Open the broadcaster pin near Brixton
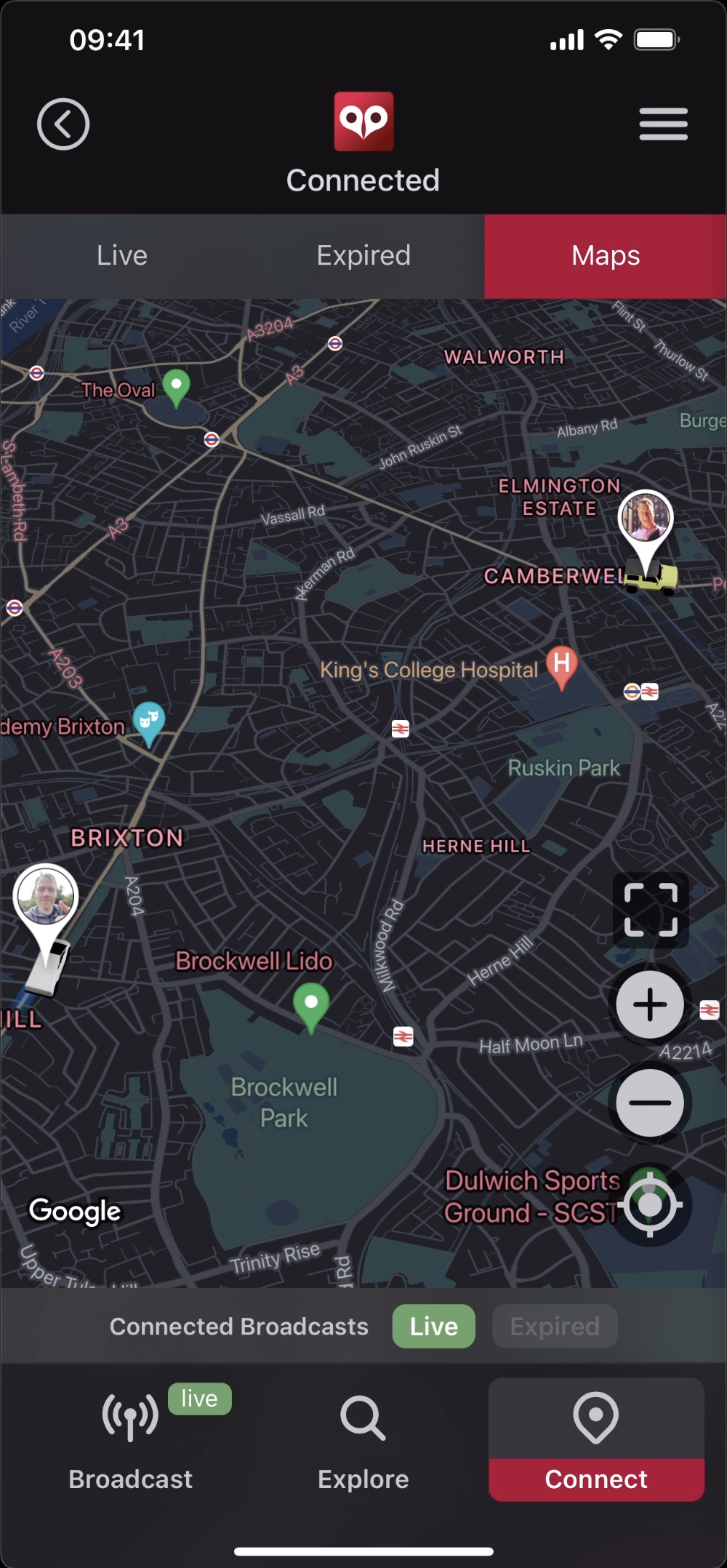 click(45, 895)
